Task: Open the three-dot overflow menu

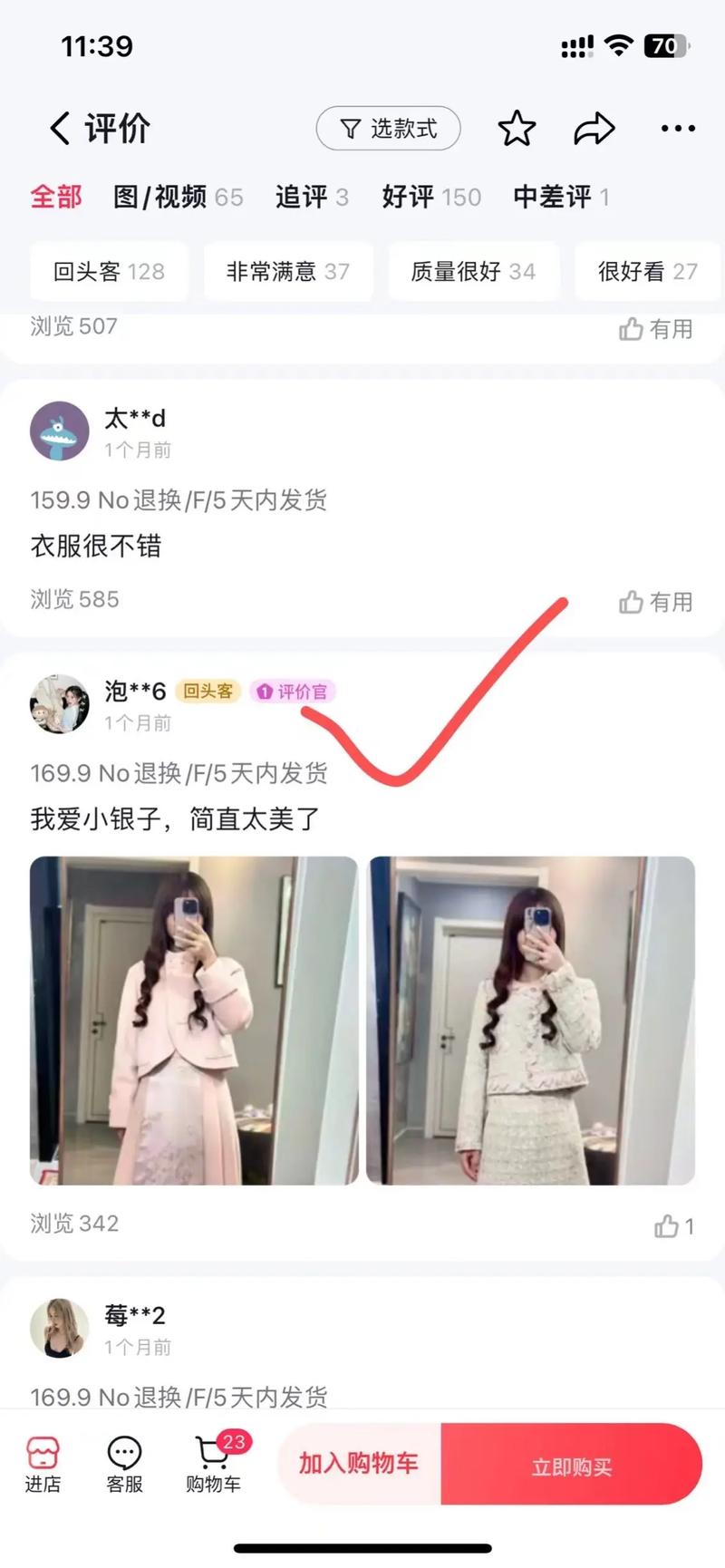Action: point(678,129)
